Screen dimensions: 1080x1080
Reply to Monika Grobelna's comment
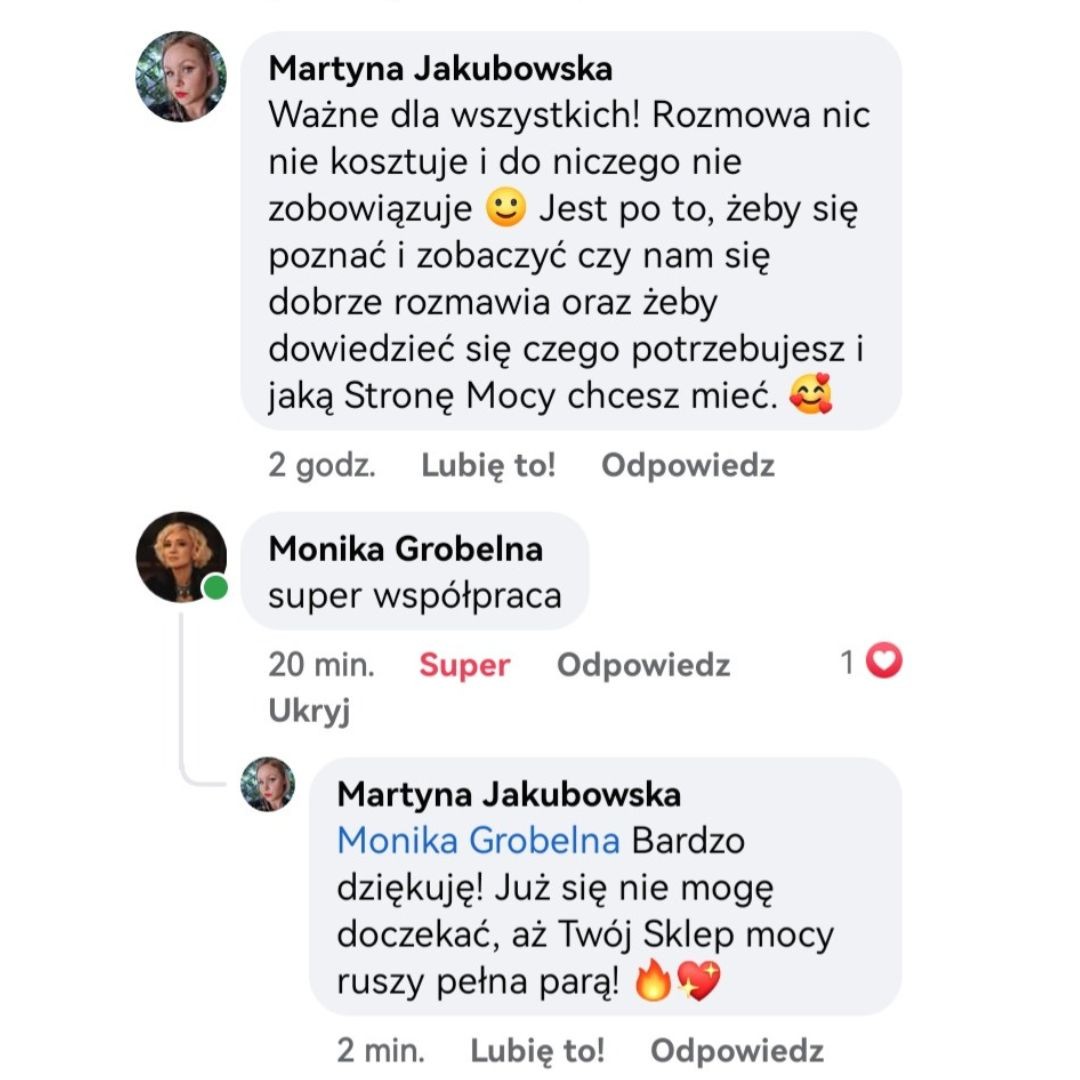(x=643, y=665)
